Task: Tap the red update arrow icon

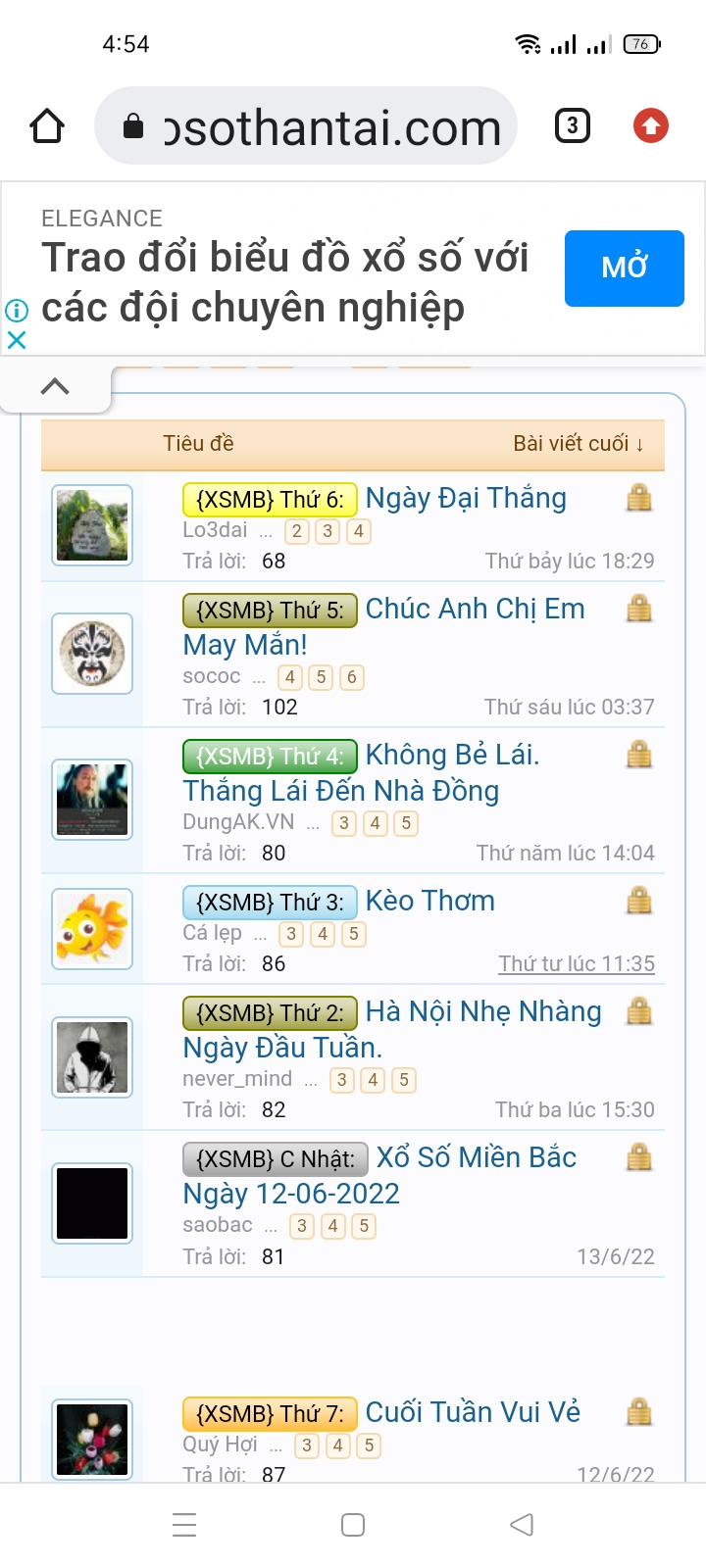Action: (x=650, y=126)
